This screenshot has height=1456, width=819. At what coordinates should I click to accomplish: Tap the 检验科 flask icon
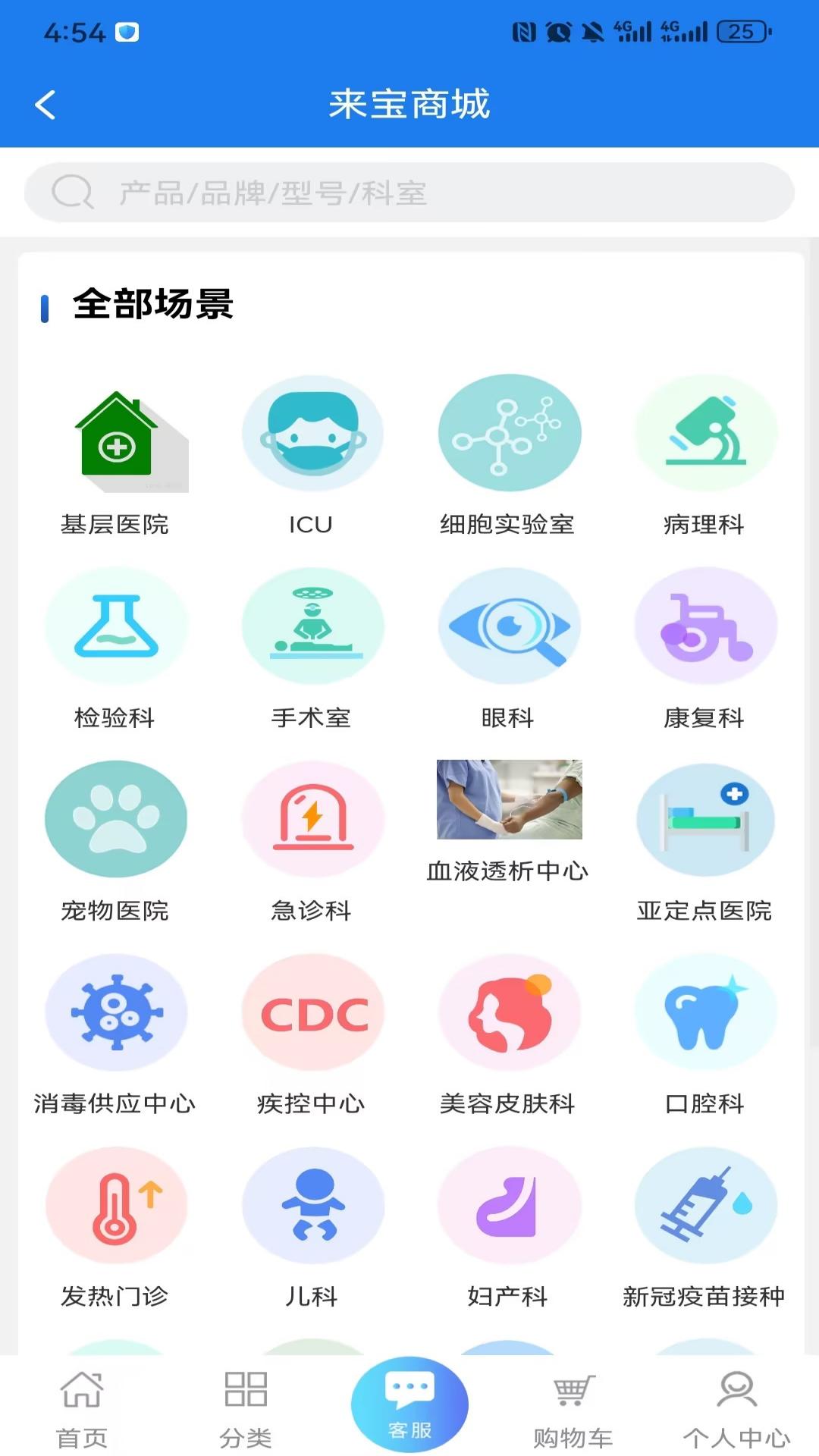point(116,623)
